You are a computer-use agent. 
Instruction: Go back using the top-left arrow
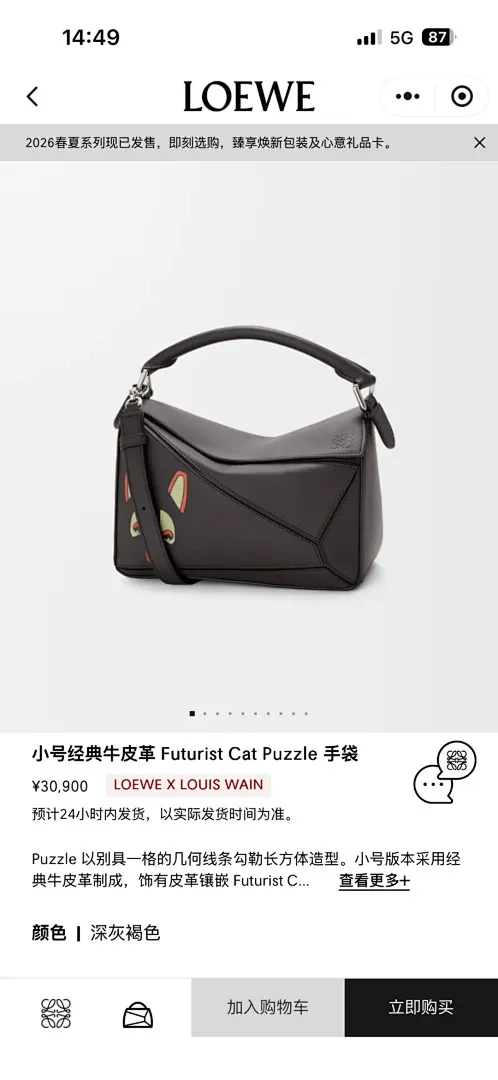tap(32, 96)
